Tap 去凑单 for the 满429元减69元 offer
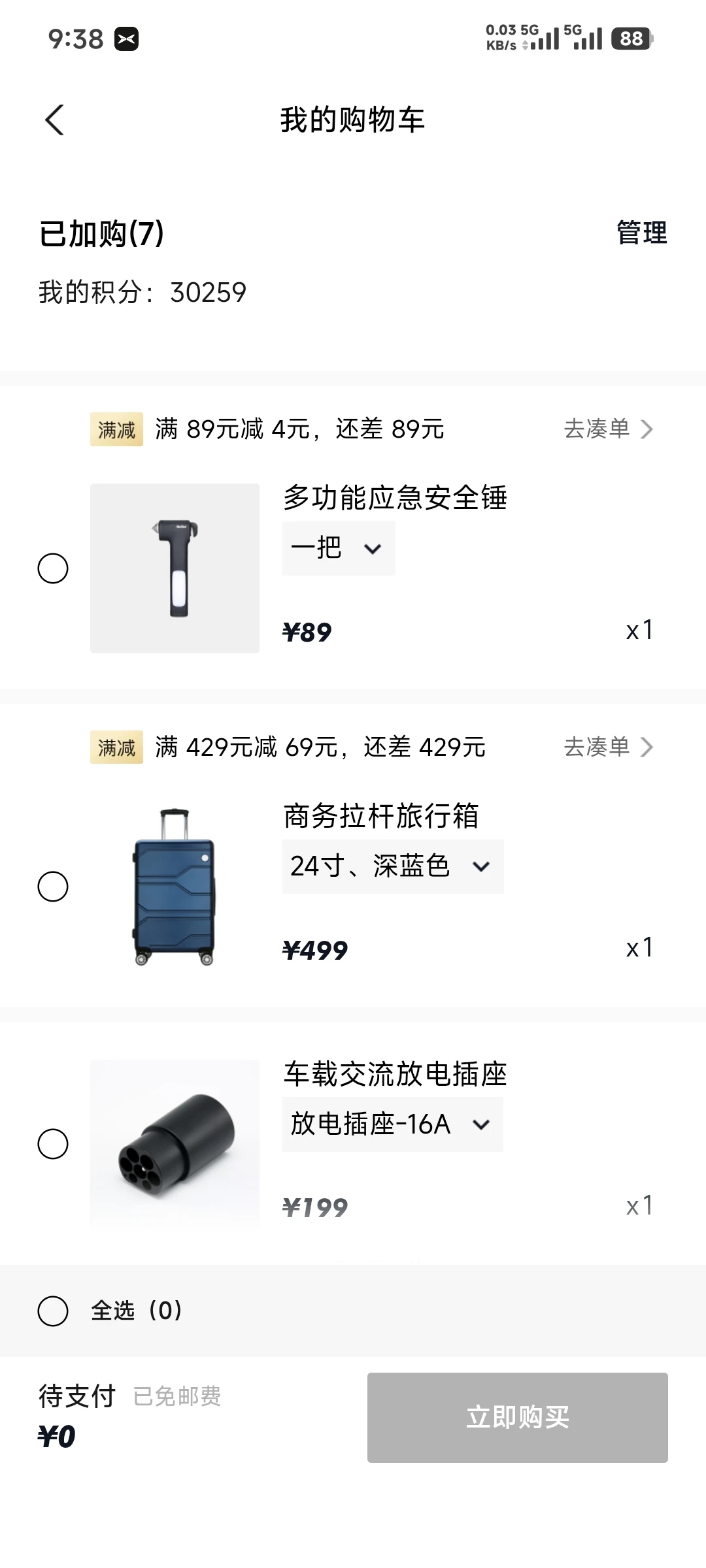The width and height of the screenshot is (706, 1568). pos(608,747)
